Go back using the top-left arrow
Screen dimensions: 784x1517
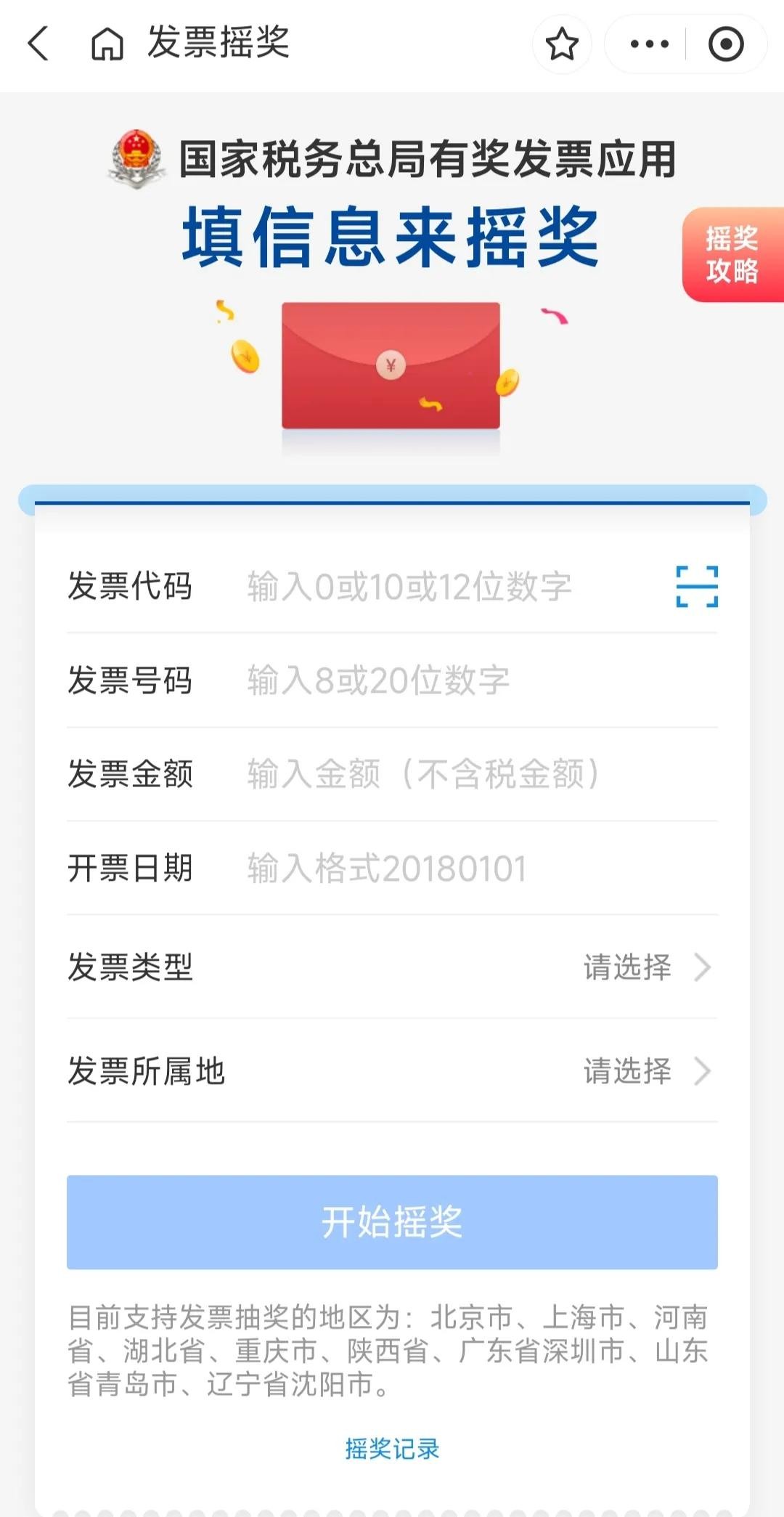point(39,44)
